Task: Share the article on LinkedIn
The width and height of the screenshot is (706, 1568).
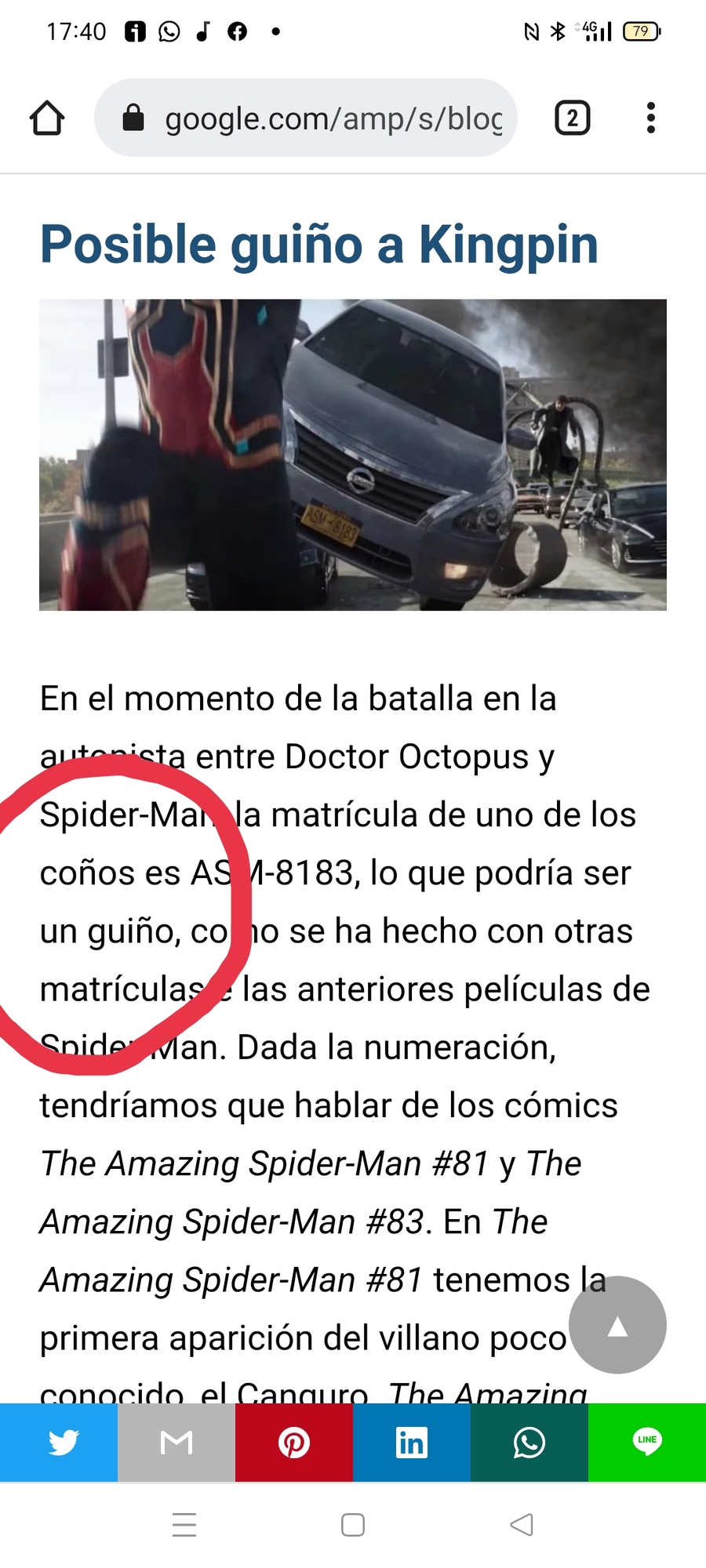Action: pyautogui.click(x=412, y=1442)
